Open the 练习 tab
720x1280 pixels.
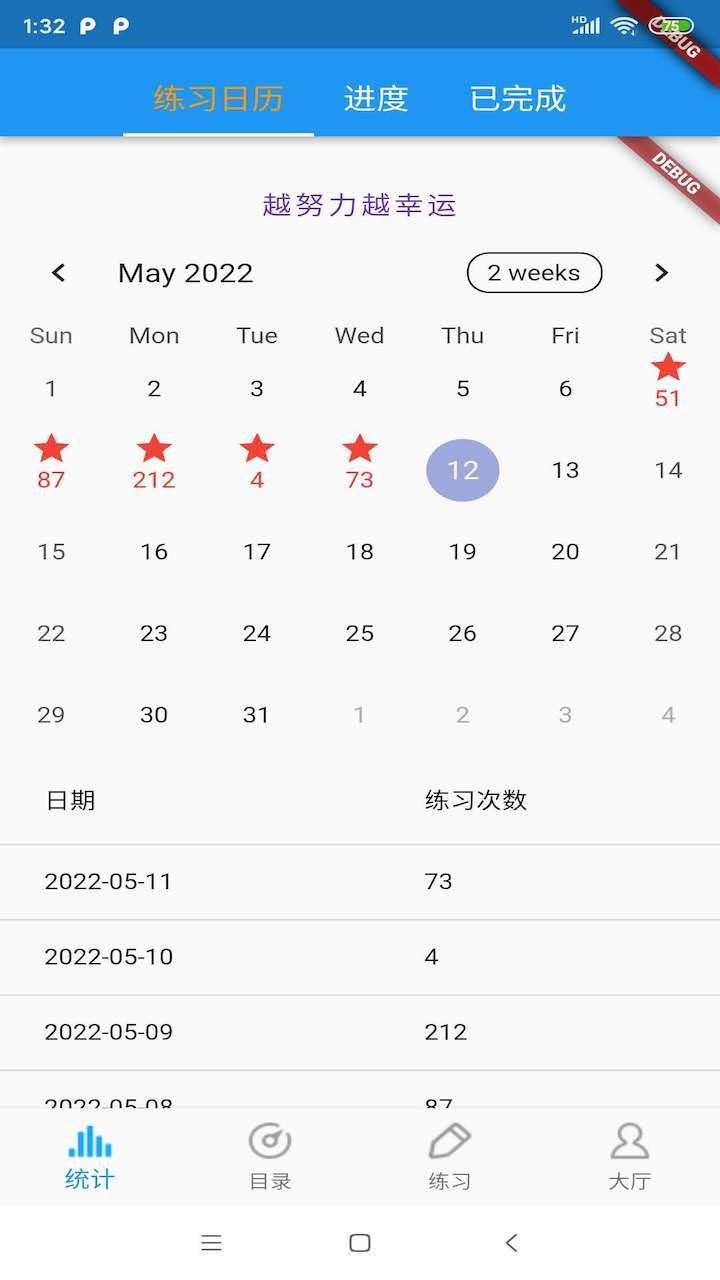pos(450,1157)
